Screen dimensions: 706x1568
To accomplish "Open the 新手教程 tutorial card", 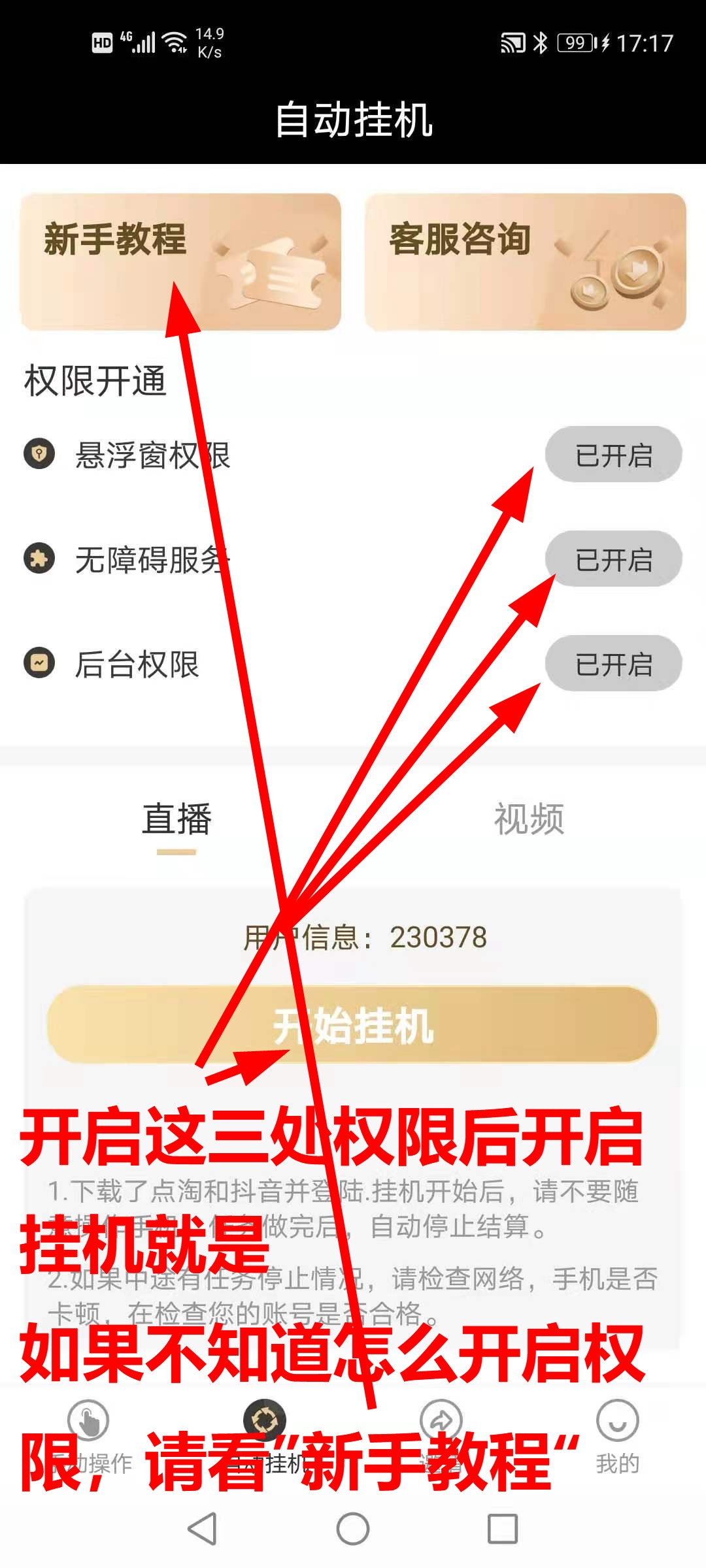I will [180, 261].
